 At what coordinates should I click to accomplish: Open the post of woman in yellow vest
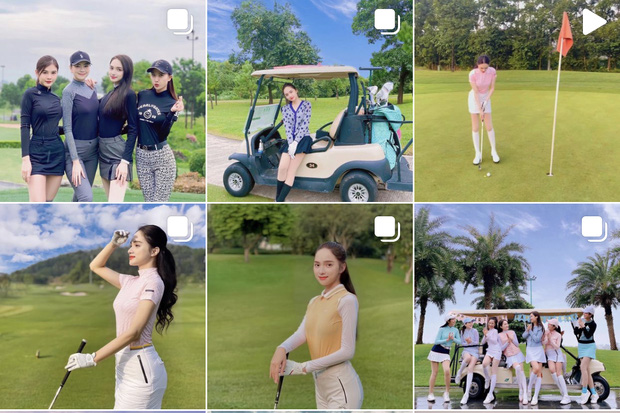tap(310, 306)
